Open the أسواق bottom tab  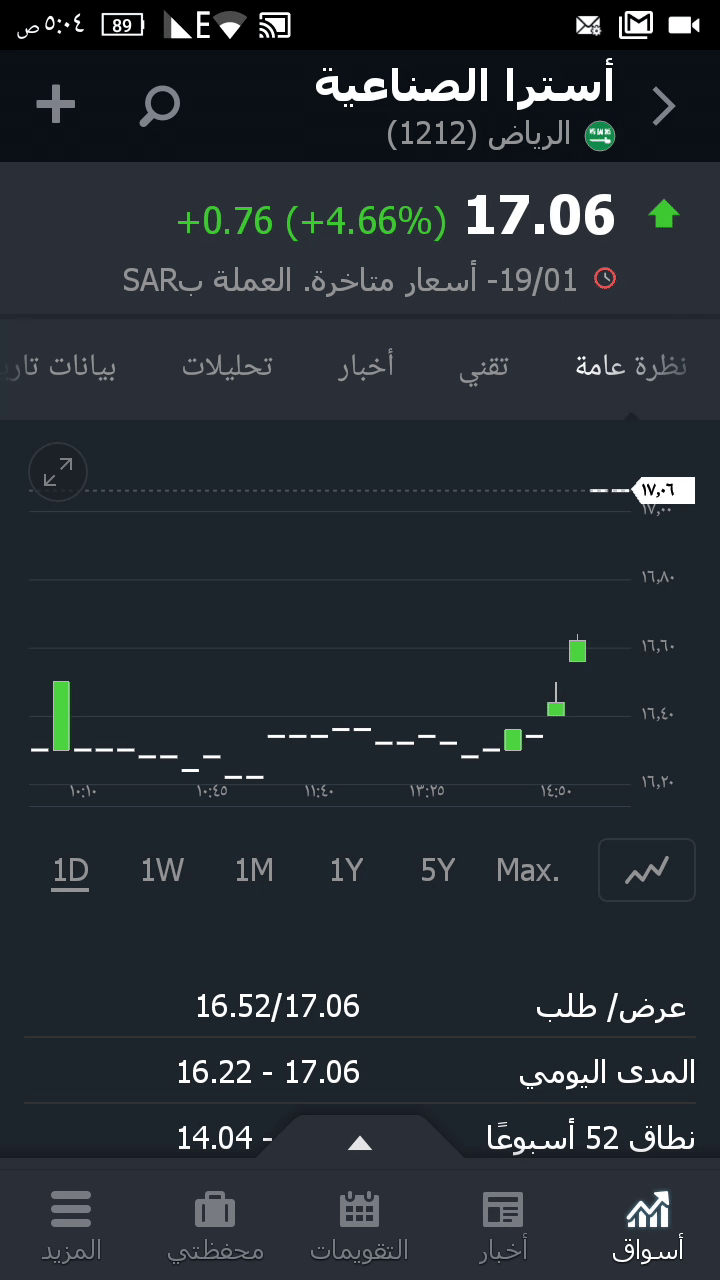point(648,1225)
